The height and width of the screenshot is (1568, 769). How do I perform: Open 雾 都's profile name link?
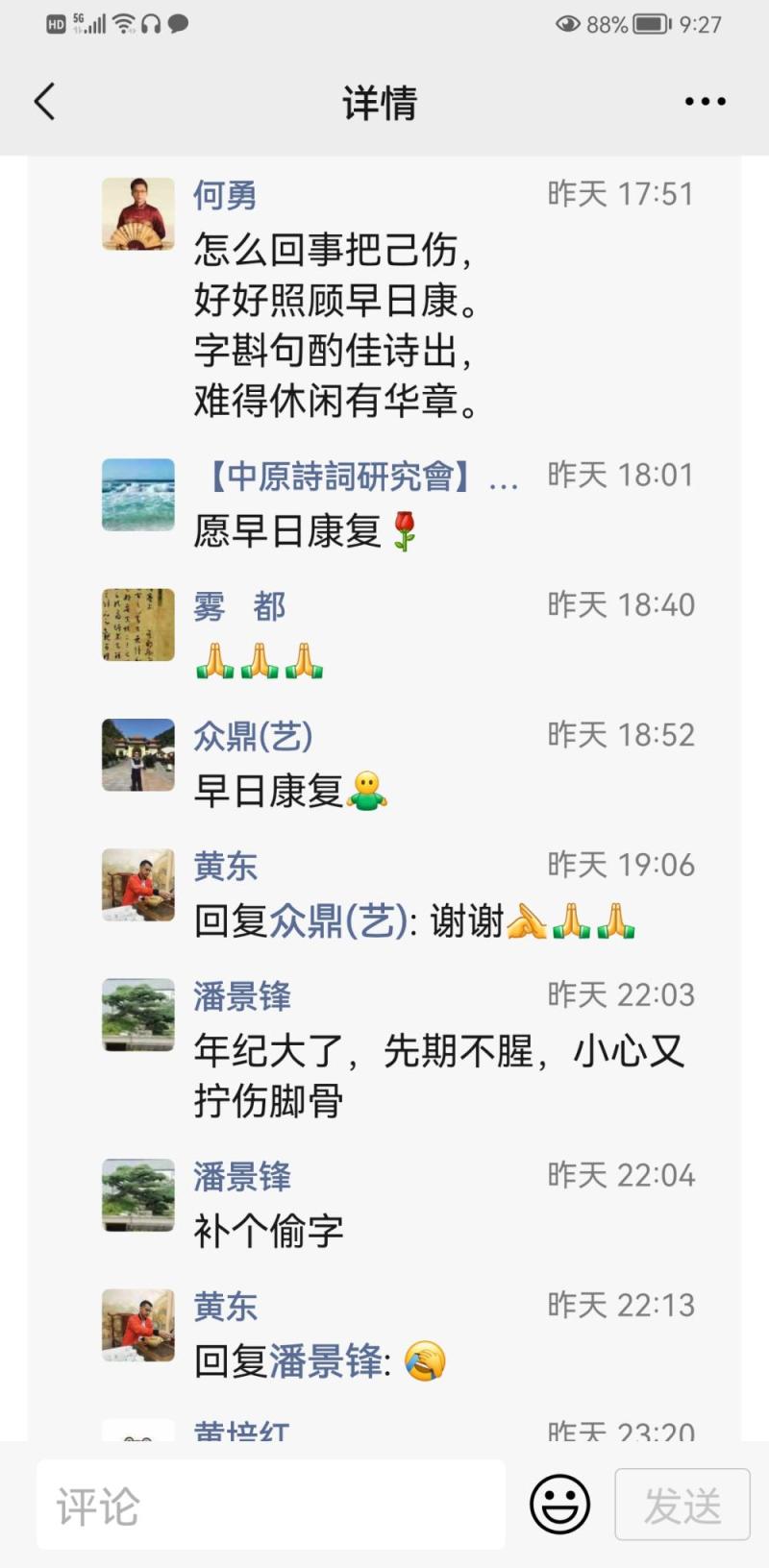[x=239, y=606]
